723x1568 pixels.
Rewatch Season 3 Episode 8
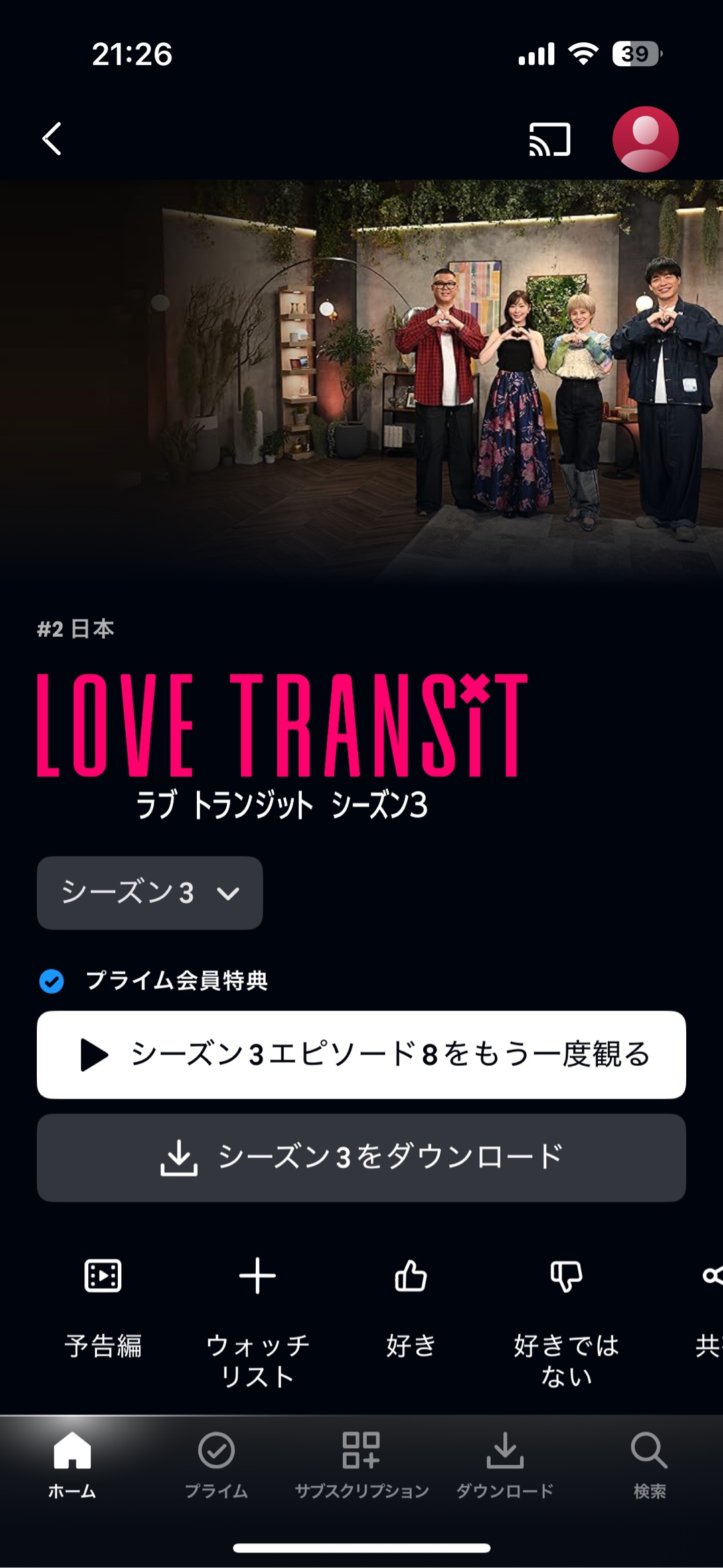pyautogui.click(x=361, y=1054)
